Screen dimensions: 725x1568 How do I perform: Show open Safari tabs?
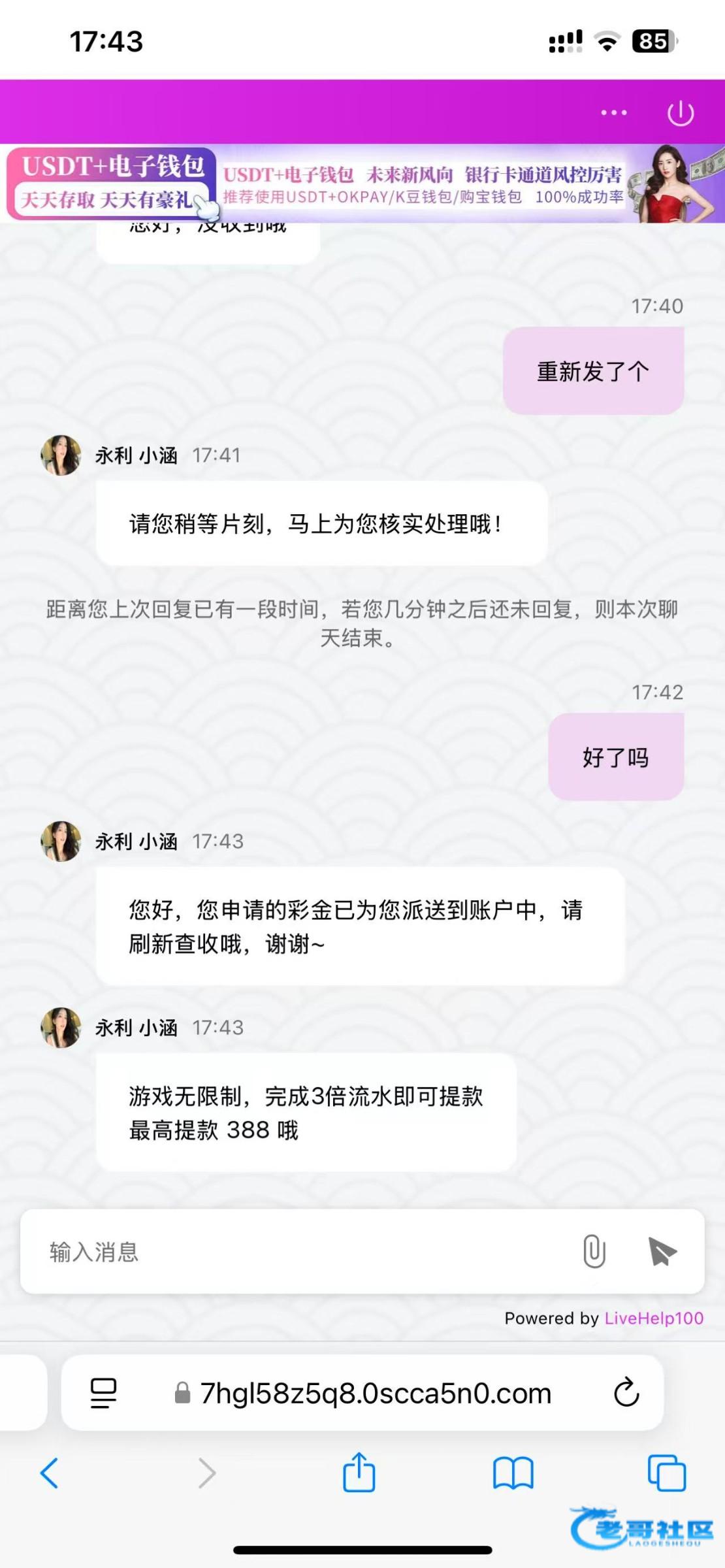666,1473
